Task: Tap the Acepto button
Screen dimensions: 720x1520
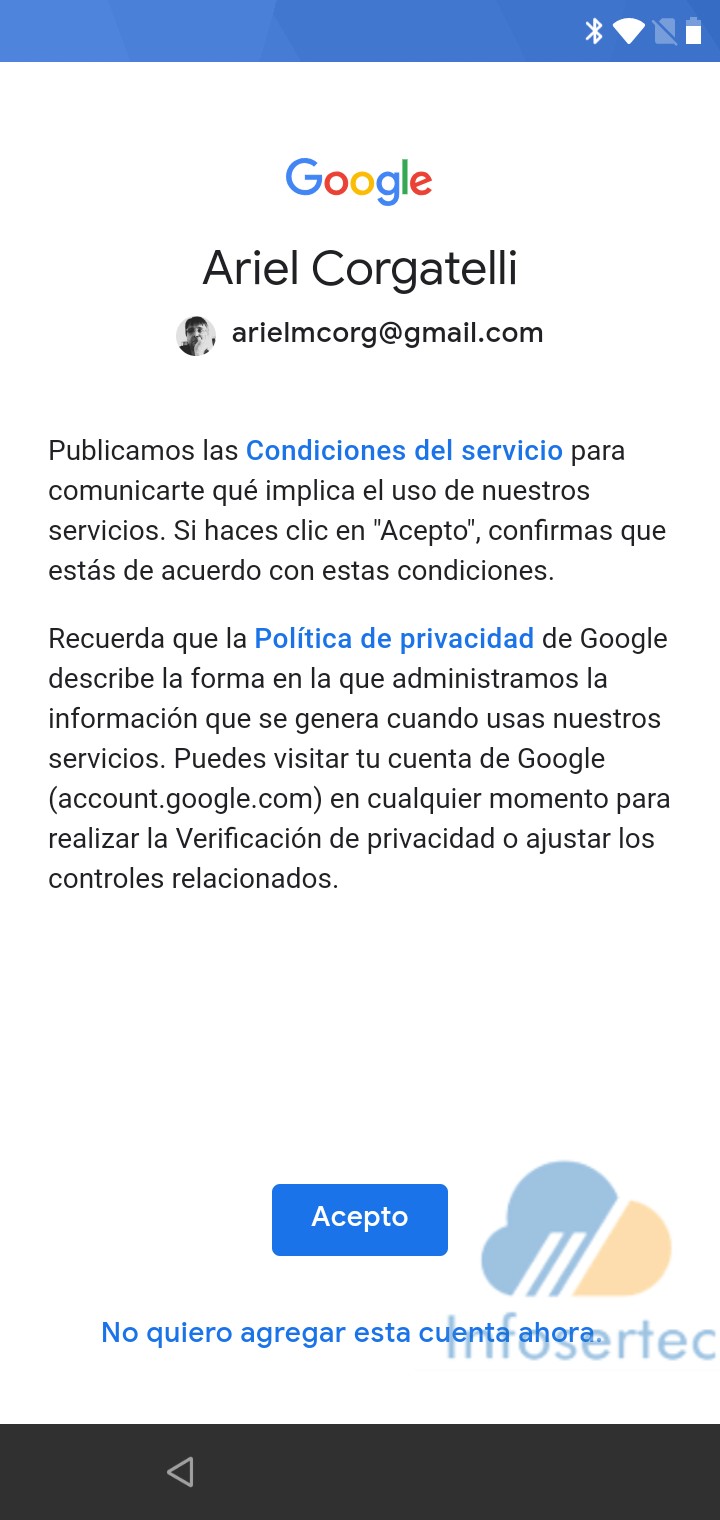Action: pos(359,1218)
